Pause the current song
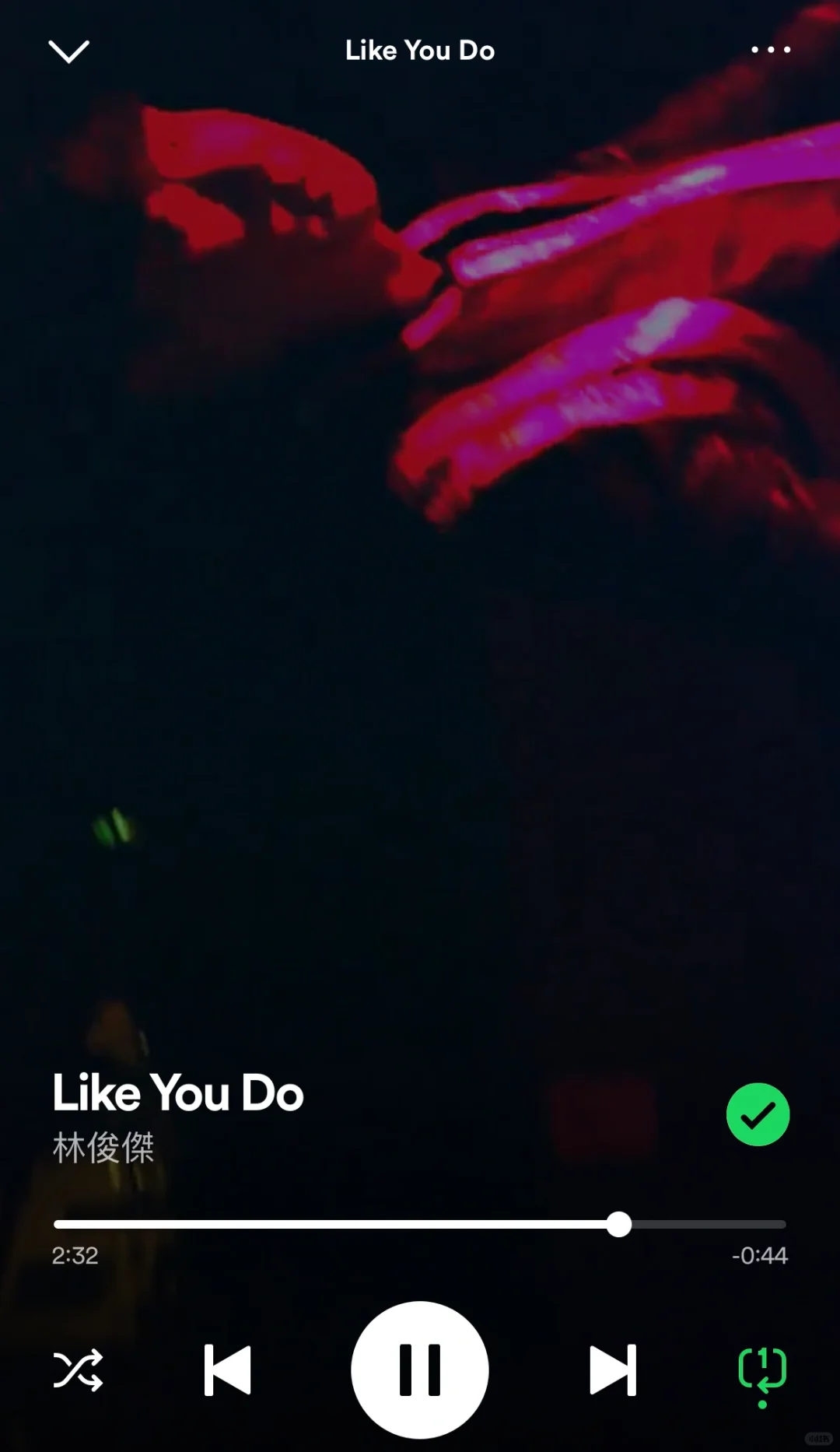Image resolution: width=840 pixels, height=1452 pixels. pyautogui.click(x=420, y=1370)
